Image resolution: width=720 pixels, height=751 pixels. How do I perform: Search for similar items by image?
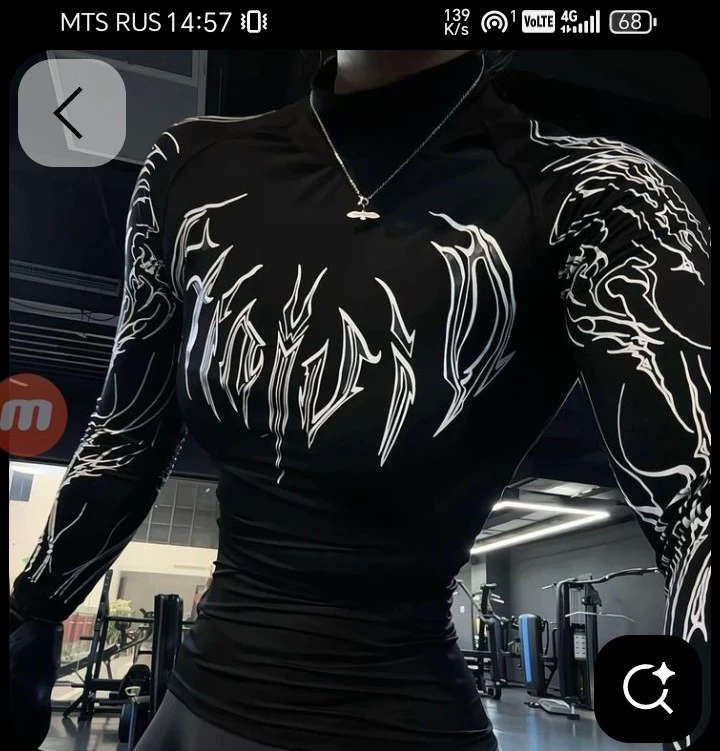click(647, 688)
